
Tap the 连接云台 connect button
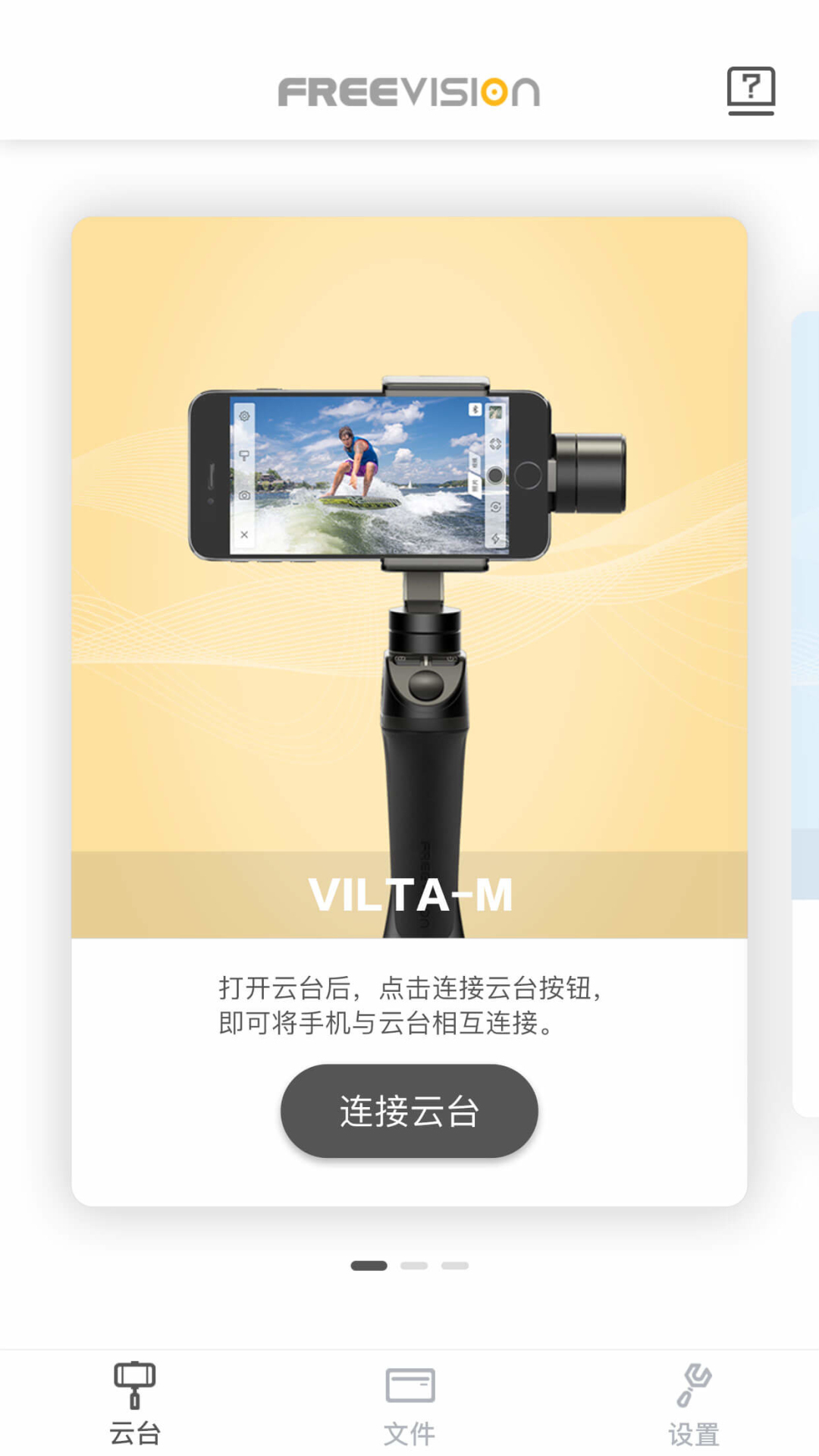point(409,1111)
